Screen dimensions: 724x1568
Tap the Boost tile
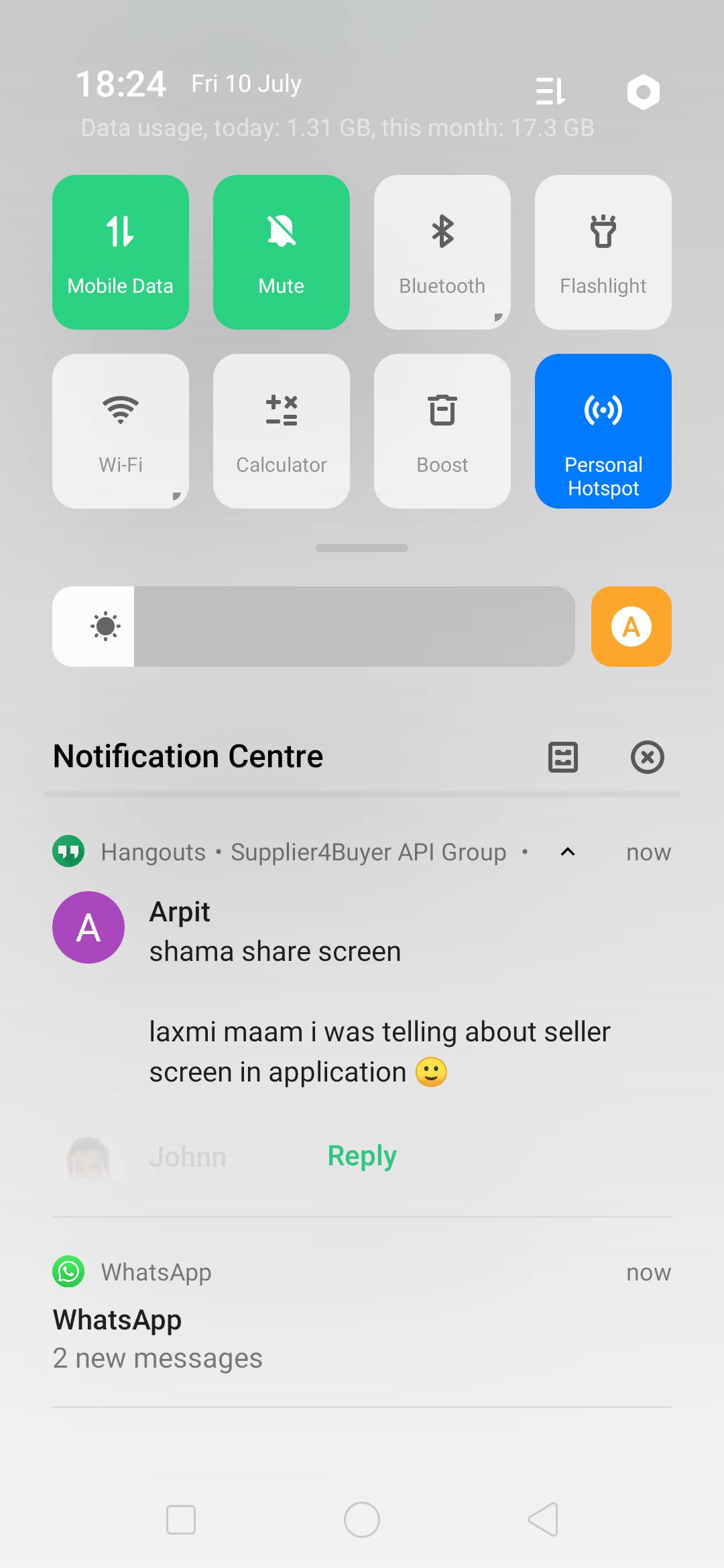[x=442, y=431]
